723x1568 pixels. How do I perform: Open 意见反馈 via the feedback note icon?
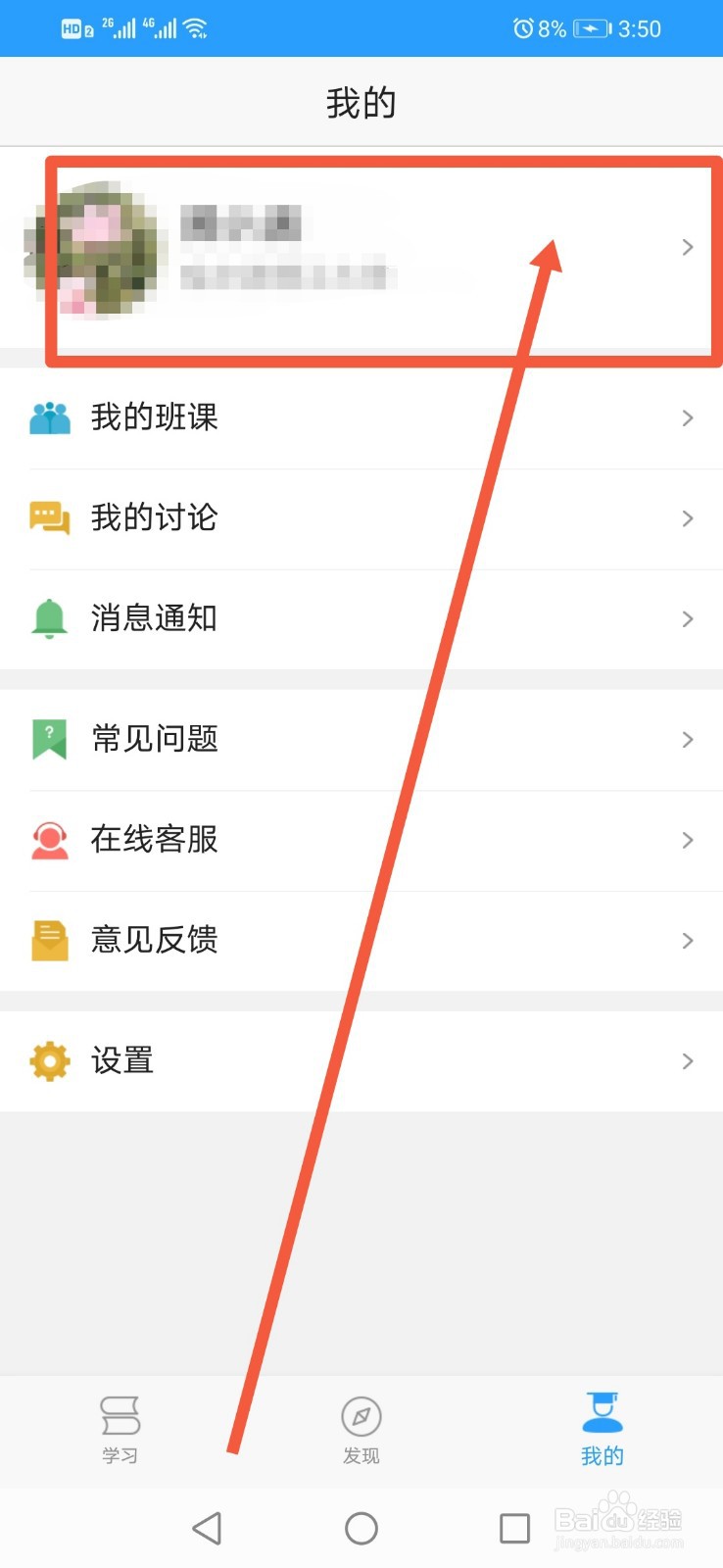[x=49, y=940]
